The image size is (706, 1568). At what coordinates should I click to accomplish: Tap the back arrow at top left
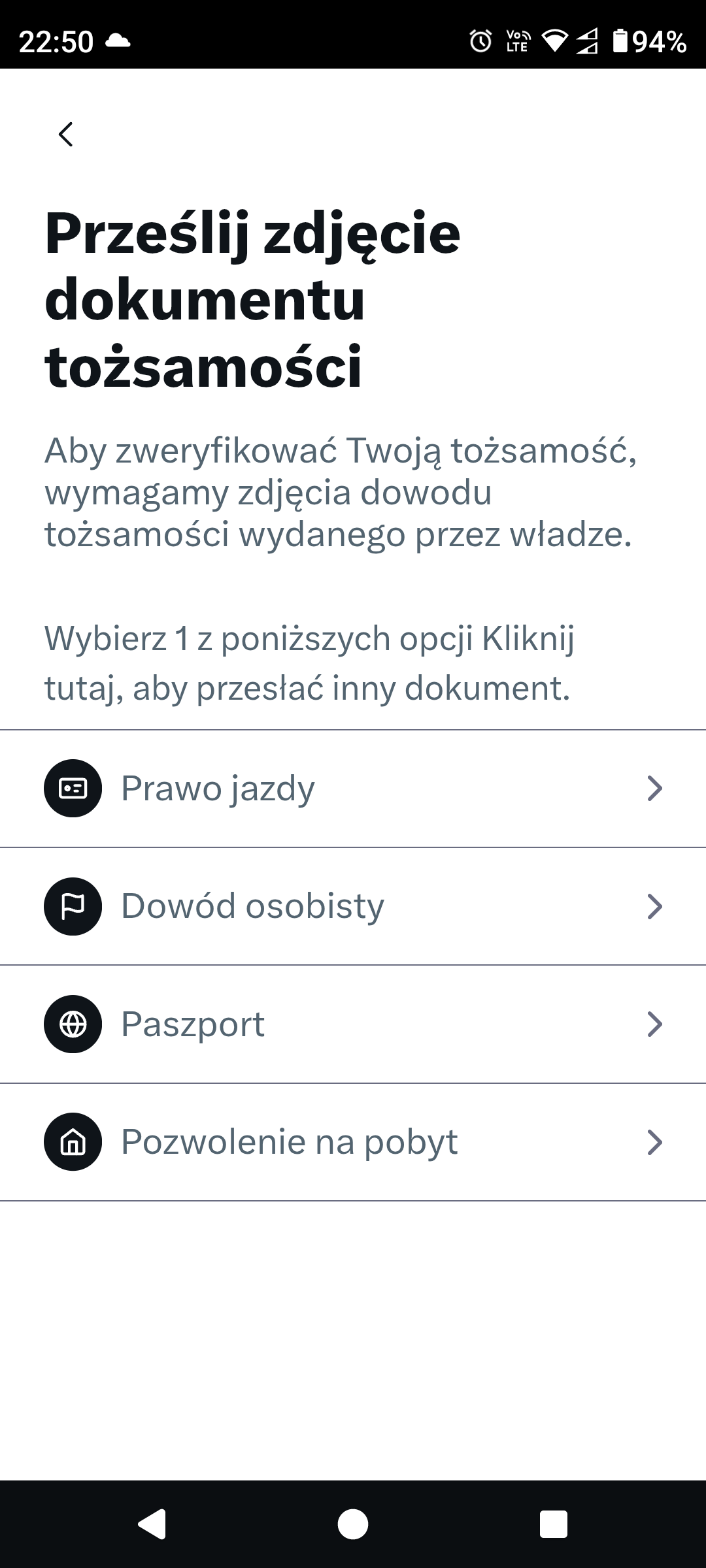tap(65, 135)
